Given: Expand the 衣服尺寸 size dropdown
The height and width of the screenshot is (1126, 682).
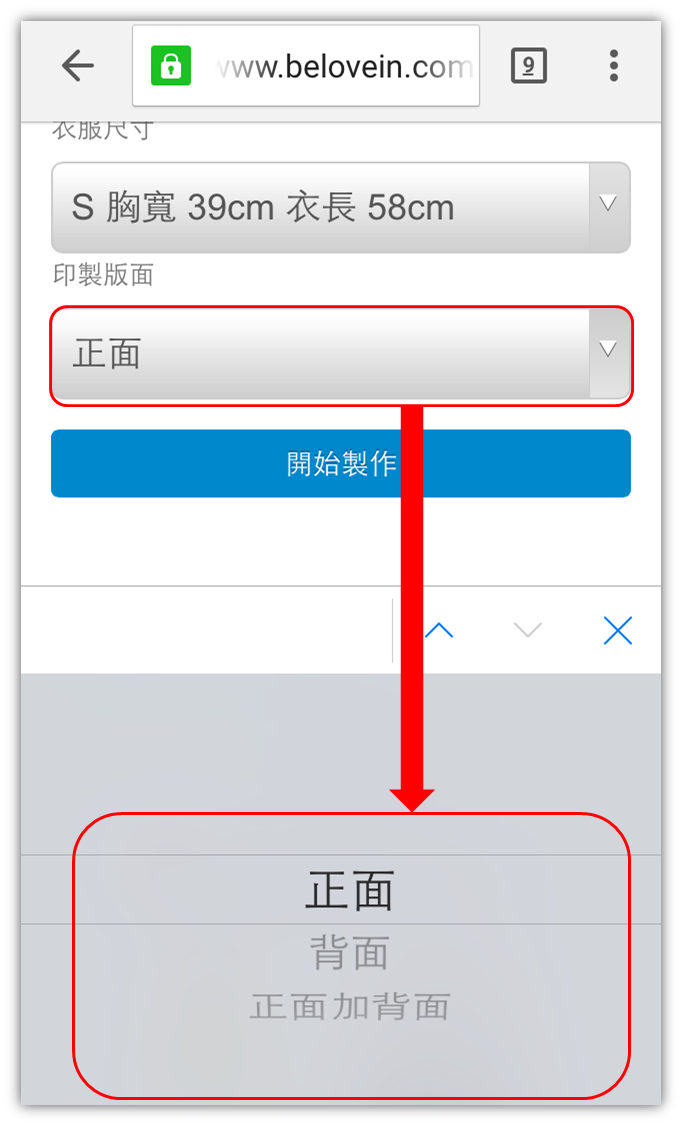Looking at the screenshot, I should coord(341,208).
